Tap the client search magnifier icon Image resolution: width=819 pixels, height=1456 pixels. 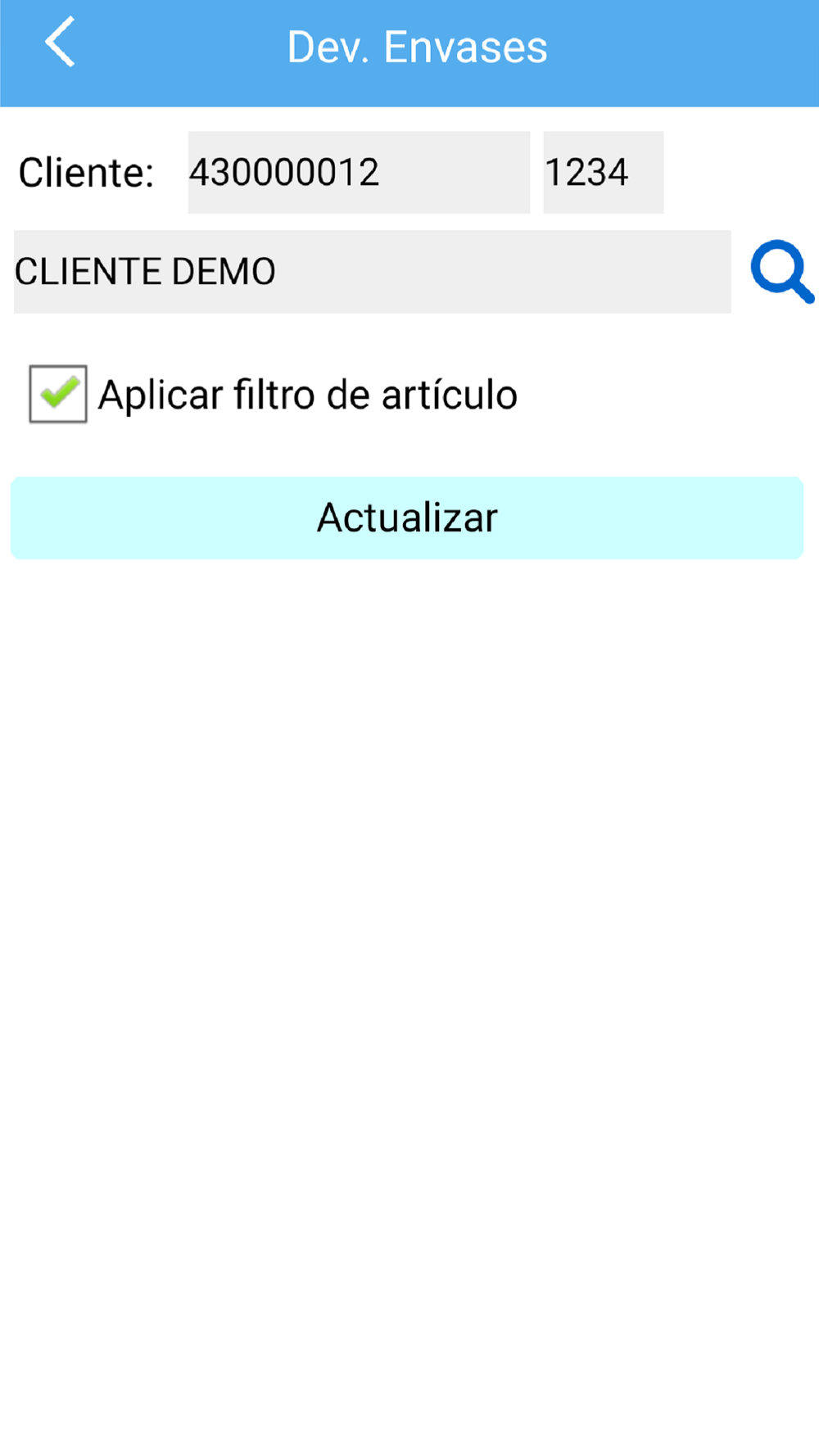pyautogui.click(x=781, y=272)
